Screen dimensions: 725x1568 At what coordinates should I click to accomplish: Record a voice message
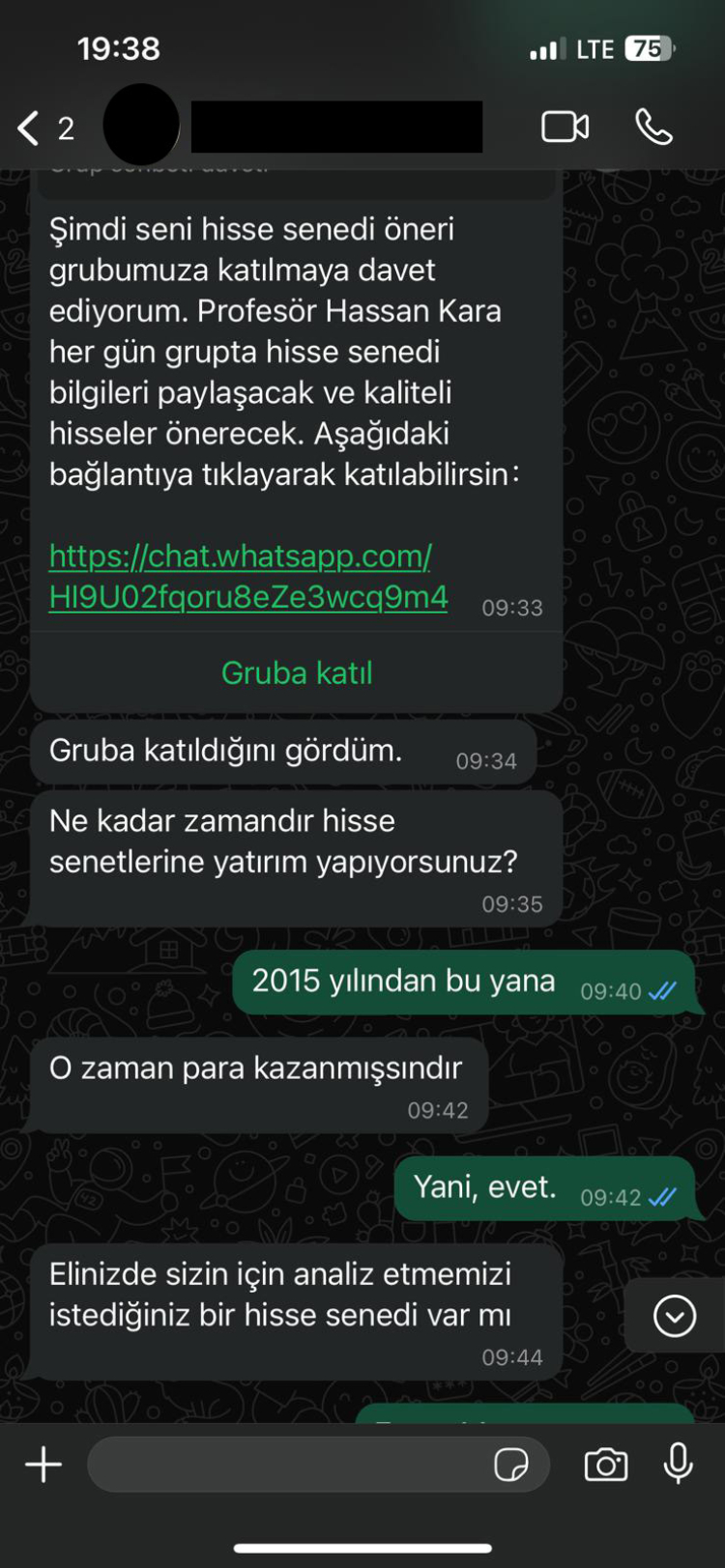tap(679, 1465)
